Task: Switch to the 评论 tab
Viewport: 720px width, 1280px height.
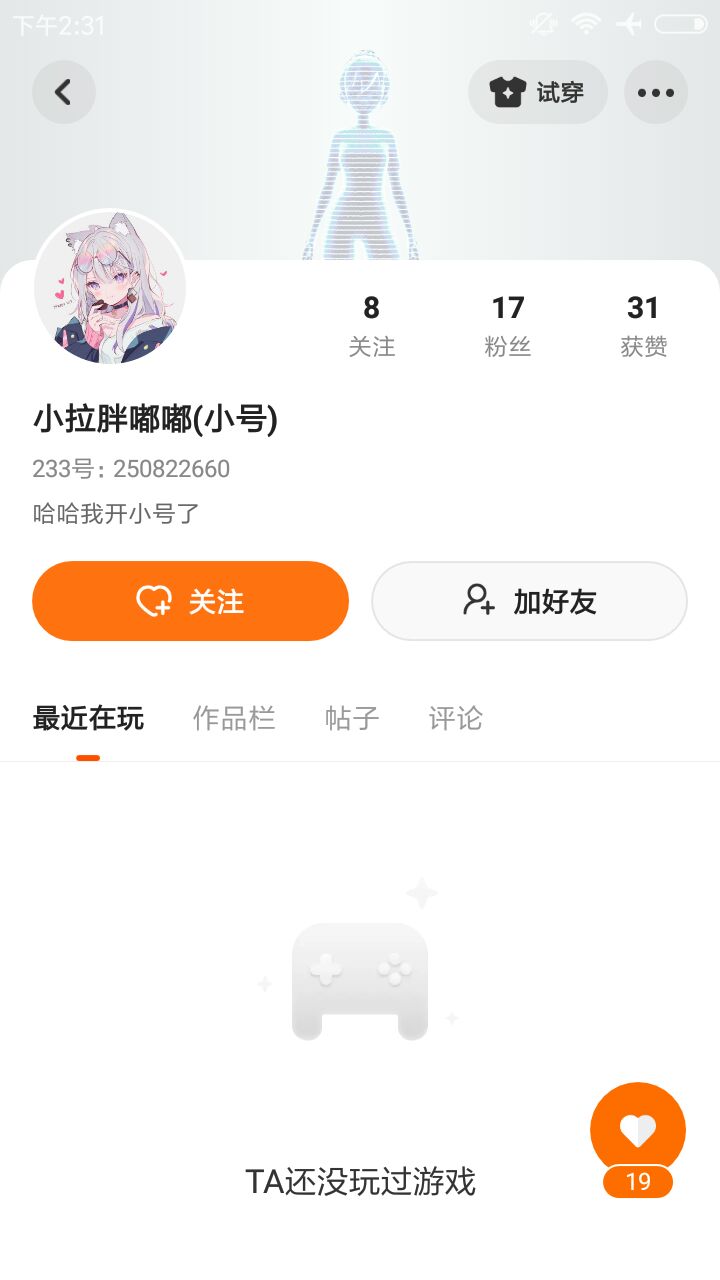Action: tap(456, 718)
